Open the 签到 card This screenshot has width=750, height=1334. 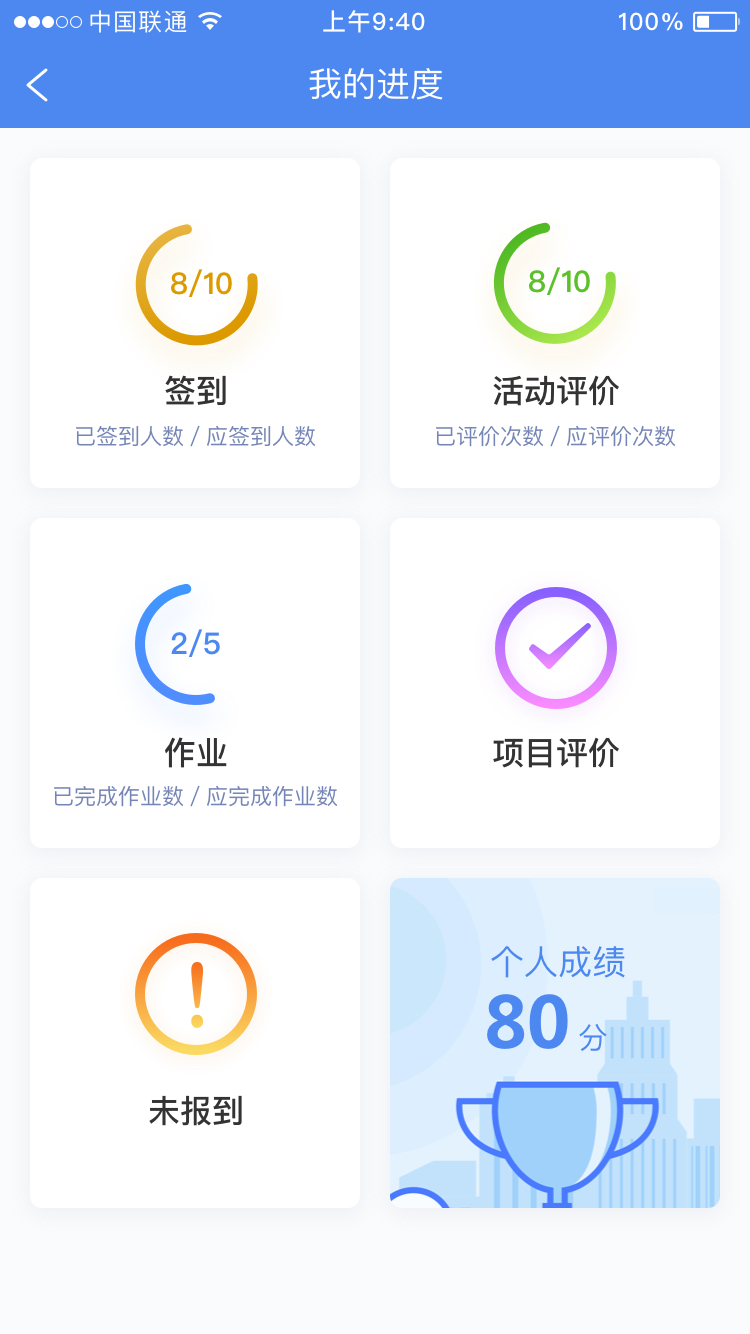195,322
